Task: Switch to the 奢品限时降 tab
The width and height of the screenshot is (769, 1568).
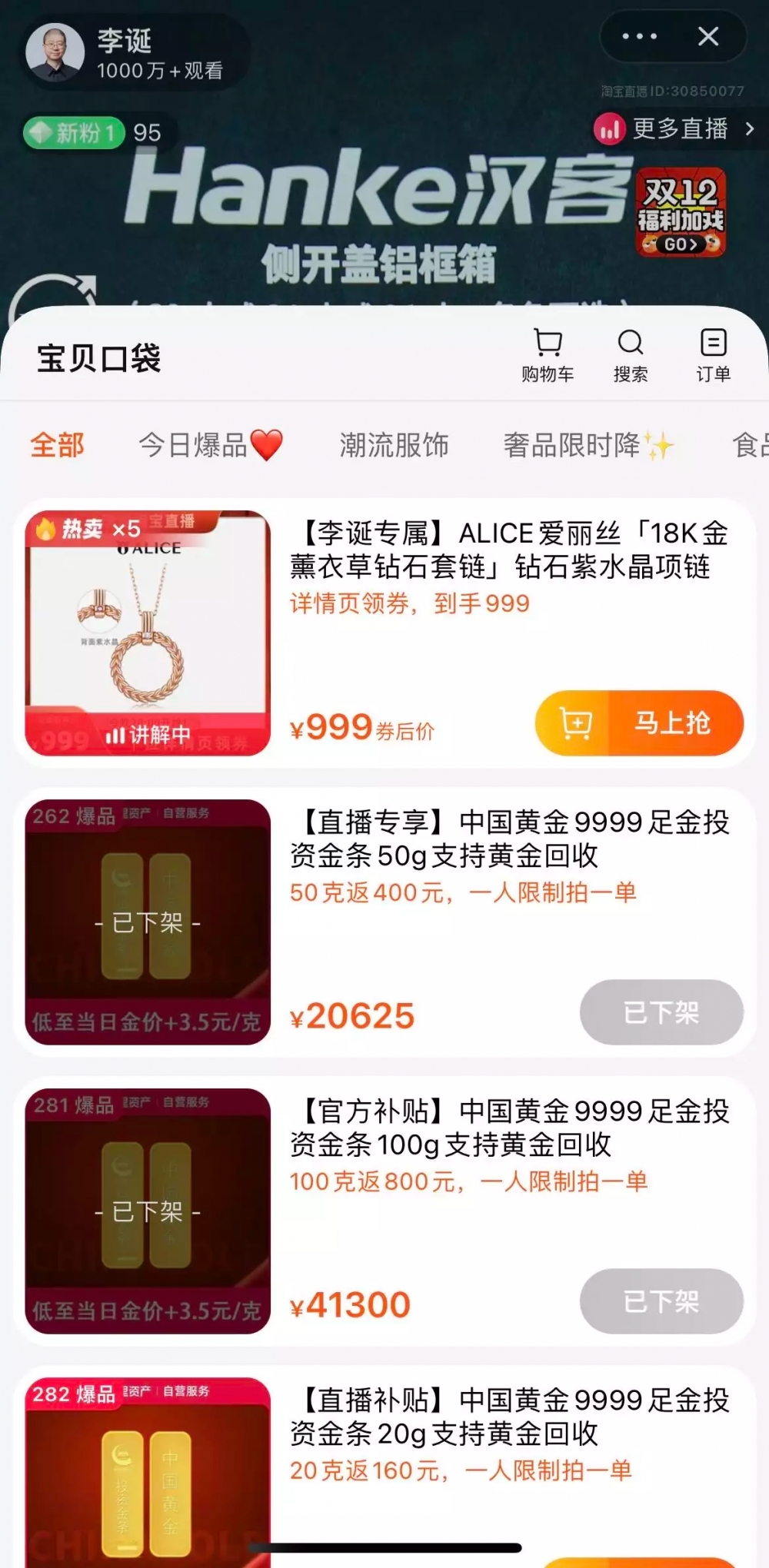Action: click(587, 445)
